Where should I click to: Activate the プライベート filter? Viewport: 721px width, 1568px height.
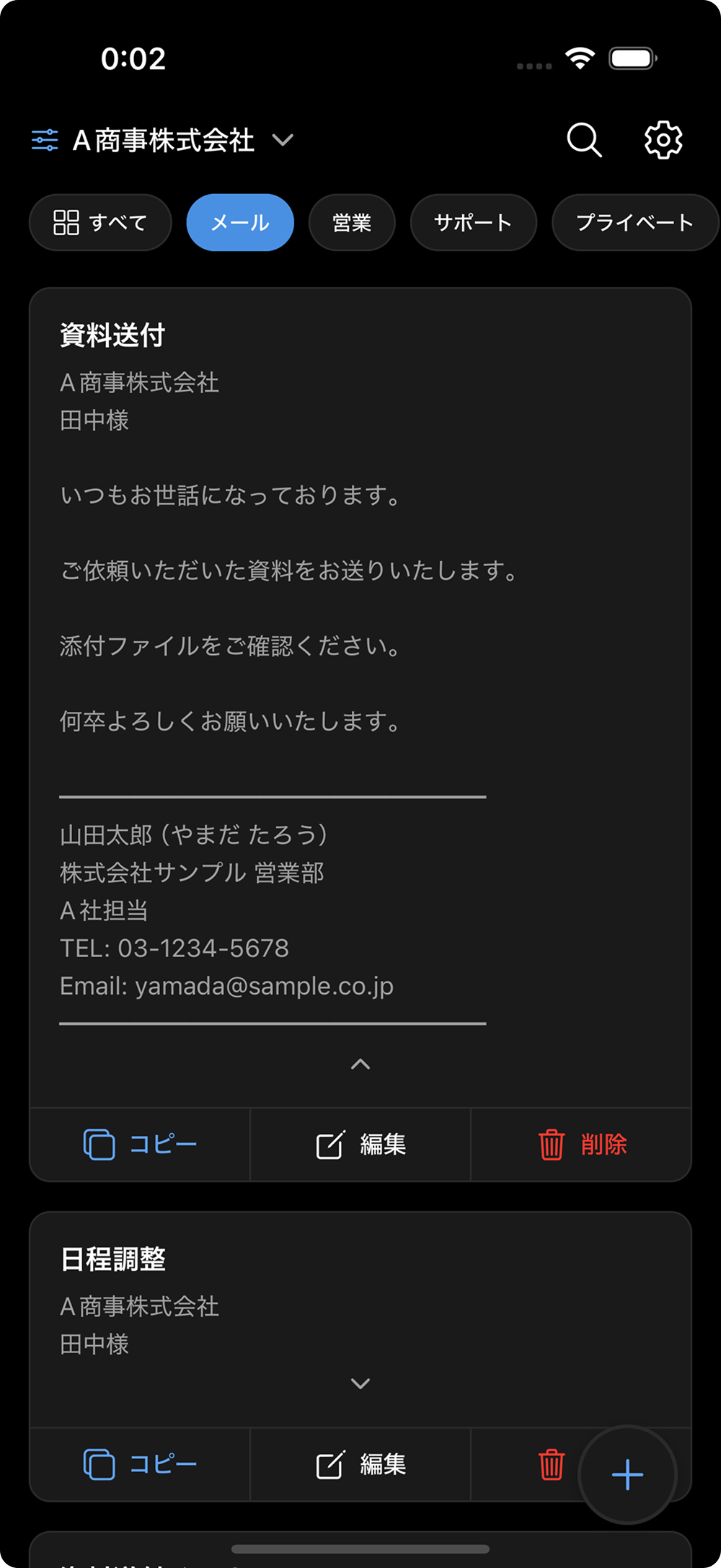click(x=634, y=223)
